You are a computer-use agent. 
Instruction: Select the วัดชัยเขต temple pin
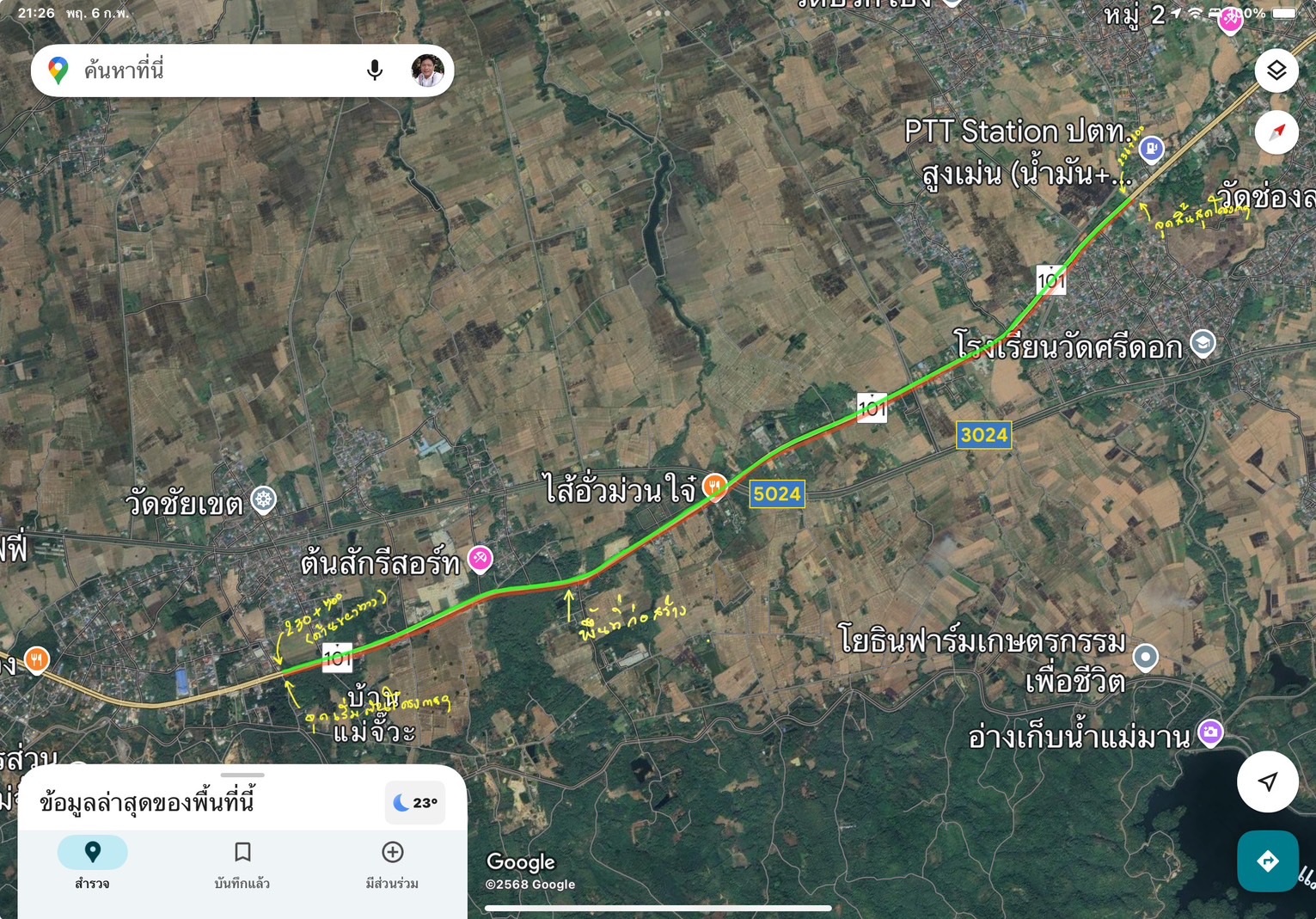pyautogui.click(x=263, y=499)
